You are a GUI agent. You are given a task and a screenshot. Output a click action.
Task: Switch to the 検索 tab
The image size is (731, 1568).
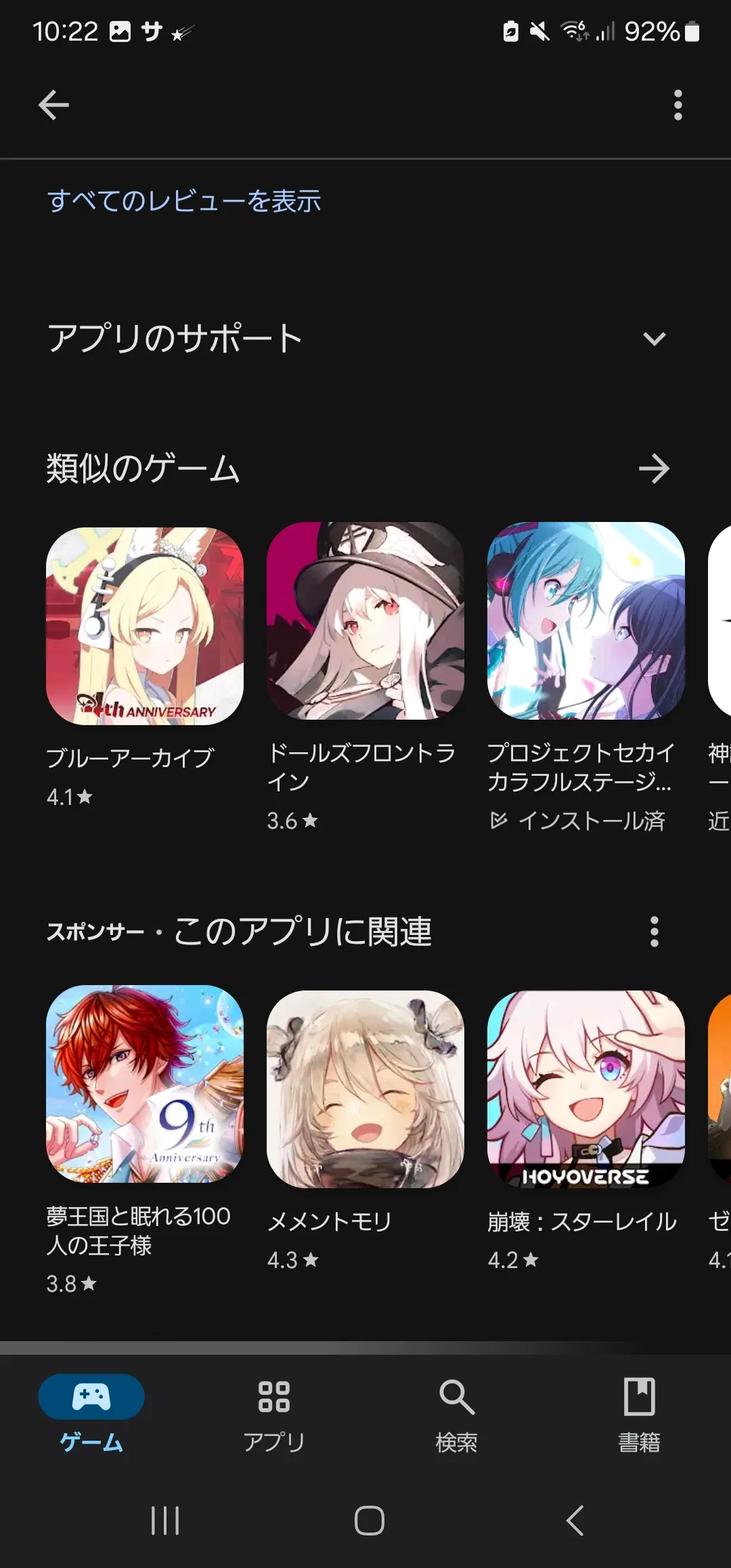tap(457, 1412)
